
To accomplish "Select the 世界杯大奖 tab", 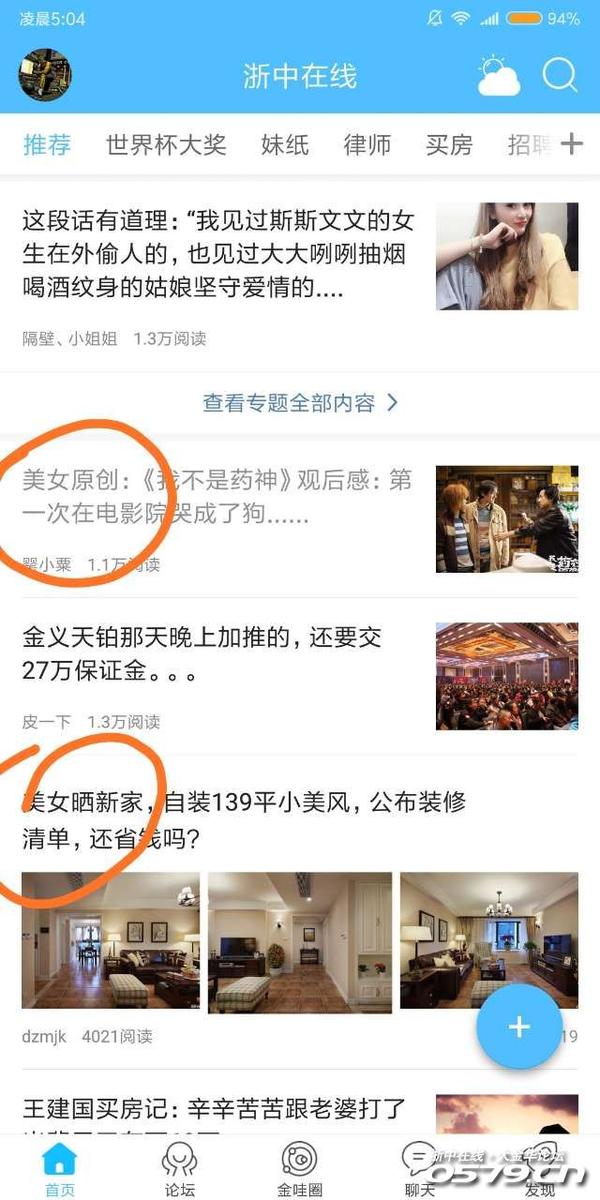I will click(x=166, y=145).
